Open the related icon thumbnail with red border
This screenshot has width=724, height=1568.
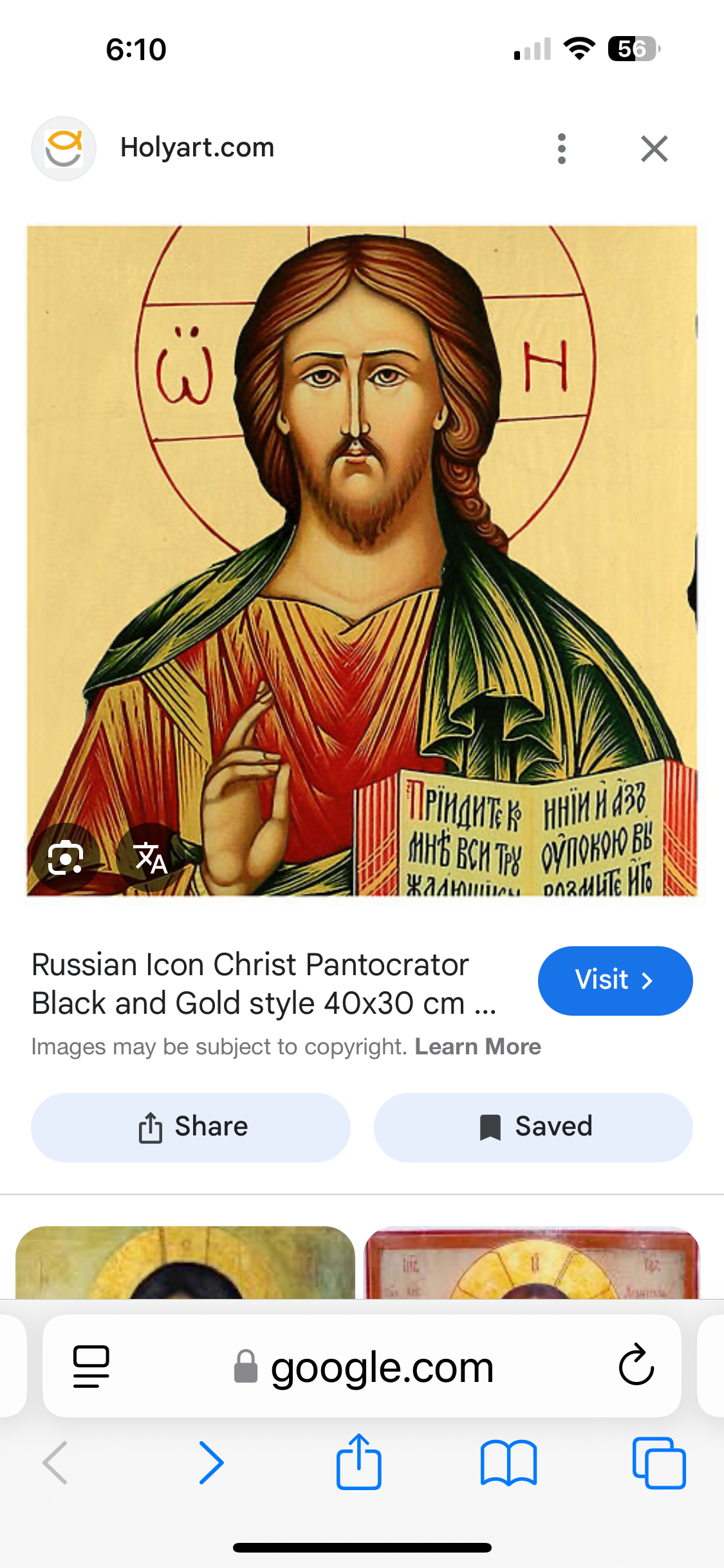point(532,1263)
